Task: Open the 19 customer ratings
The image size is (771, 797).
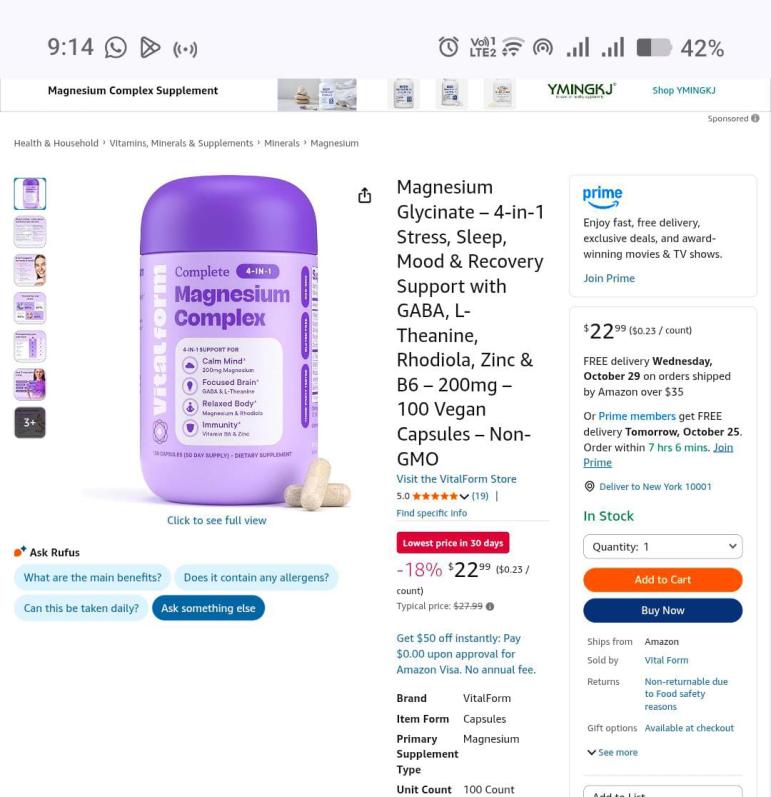Action: click(x=480, y=496)
